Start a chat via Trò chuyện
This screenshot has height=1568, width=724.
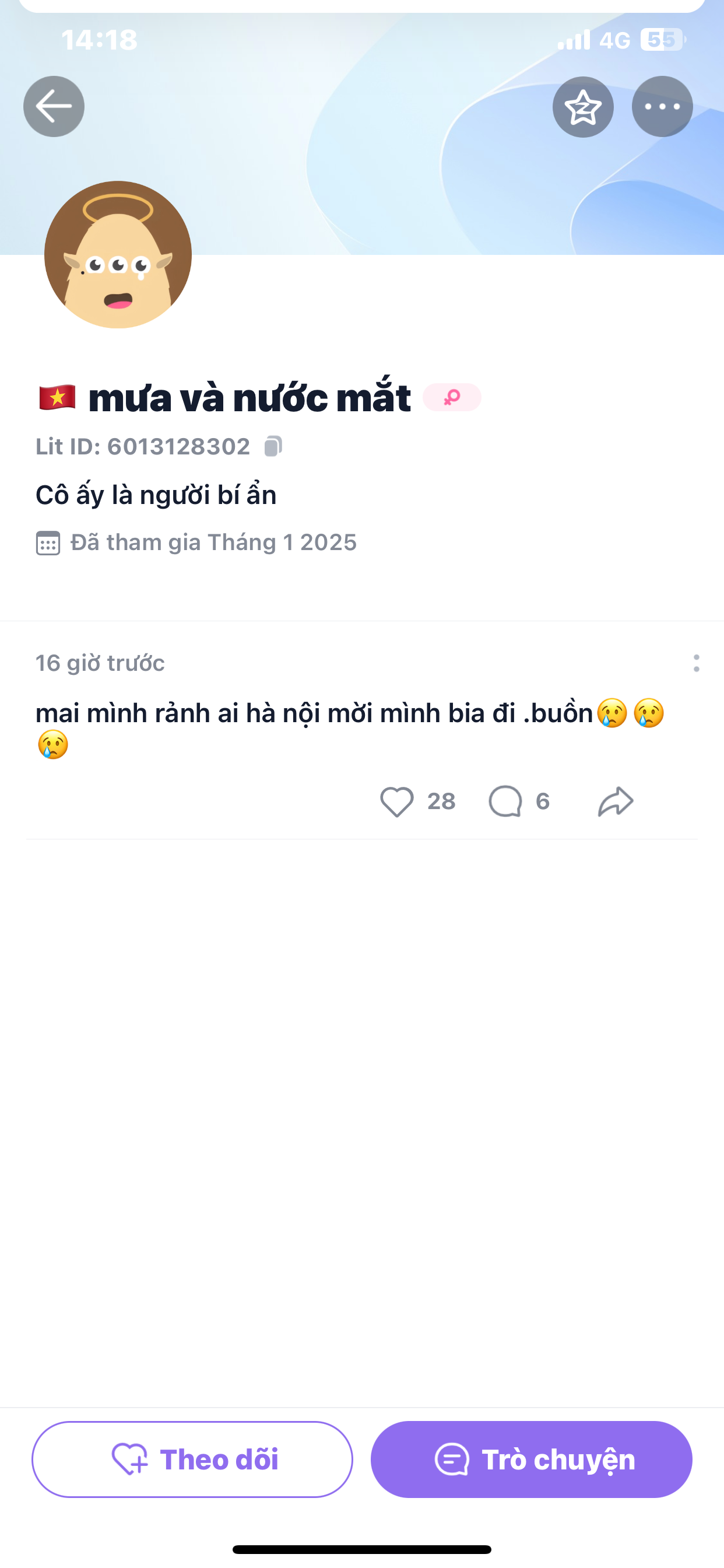coord(531,1459)
